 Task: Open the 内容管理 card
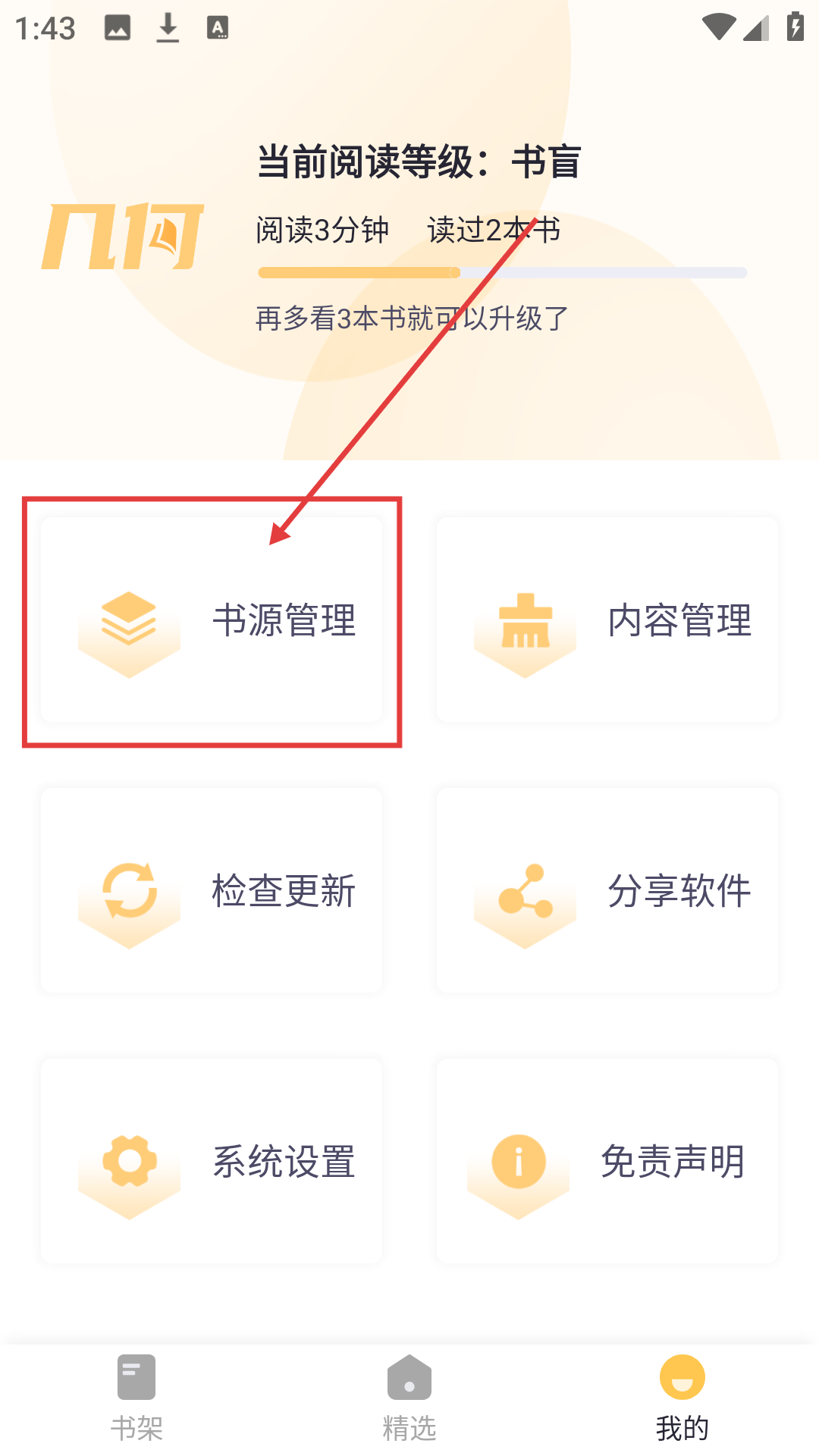607,620
